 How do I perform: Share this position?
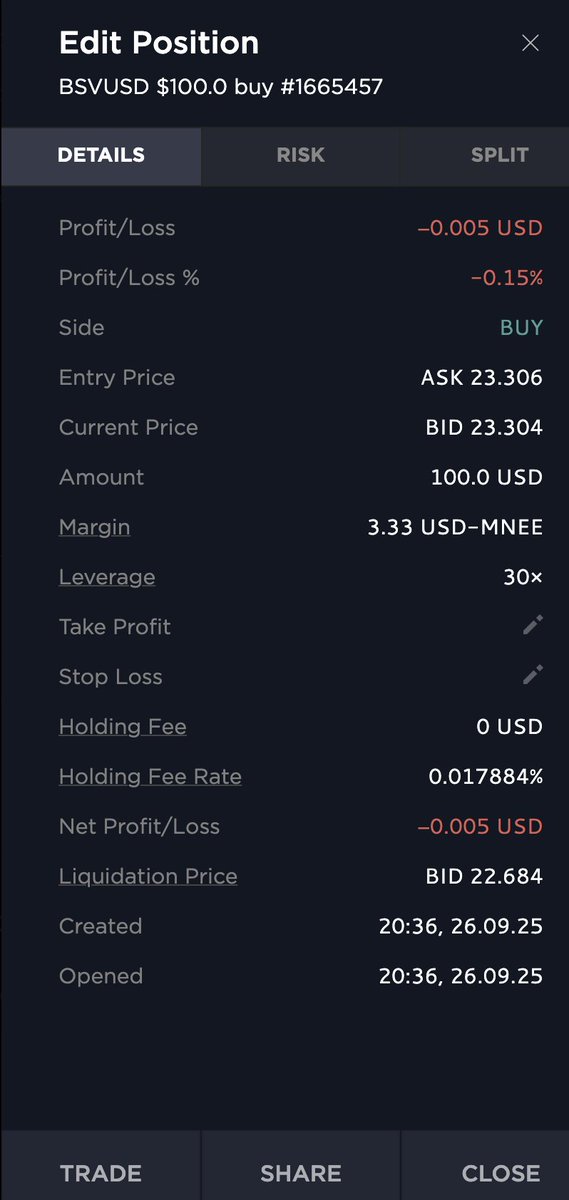[301, 1167]
